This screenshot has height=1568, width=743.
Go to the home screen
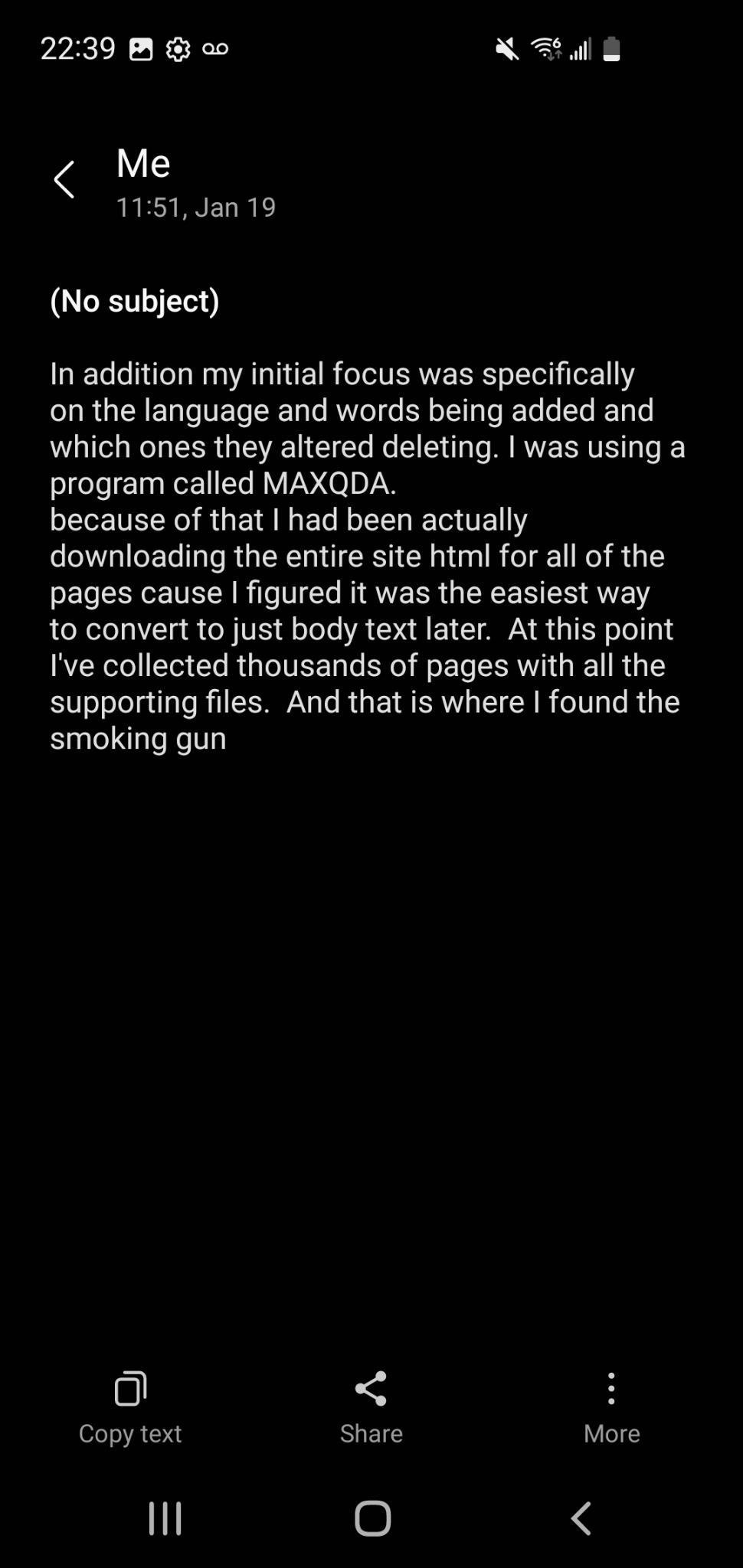(x=372, y=1518)
